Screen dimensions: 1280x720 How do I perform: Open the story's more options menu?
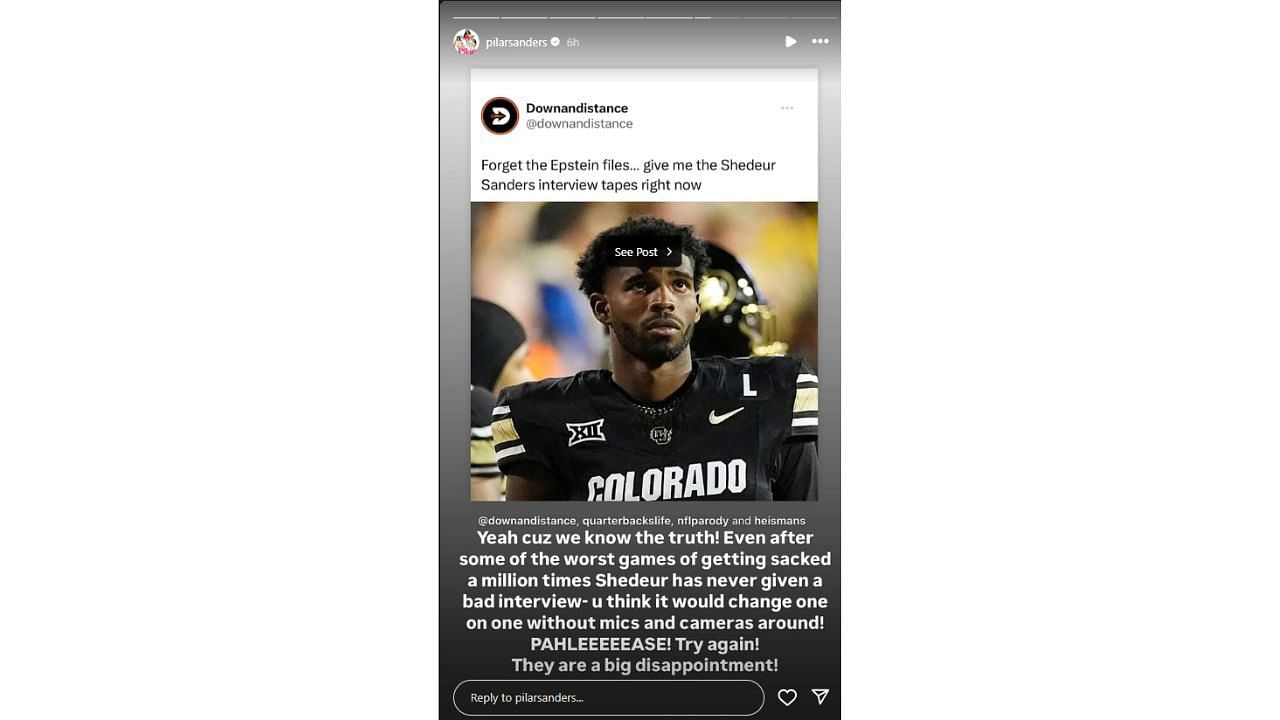(x=820, y=42)
